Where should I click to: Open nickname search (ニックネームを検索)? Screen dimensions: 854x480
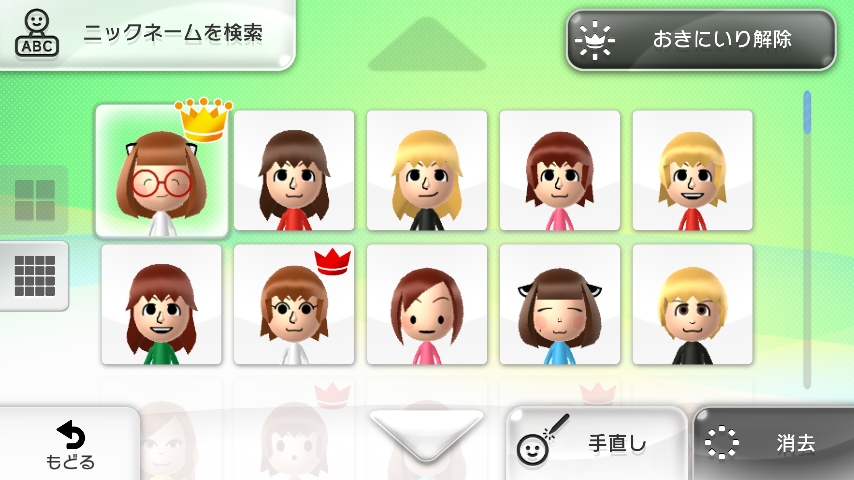click(x=150, y=33)
